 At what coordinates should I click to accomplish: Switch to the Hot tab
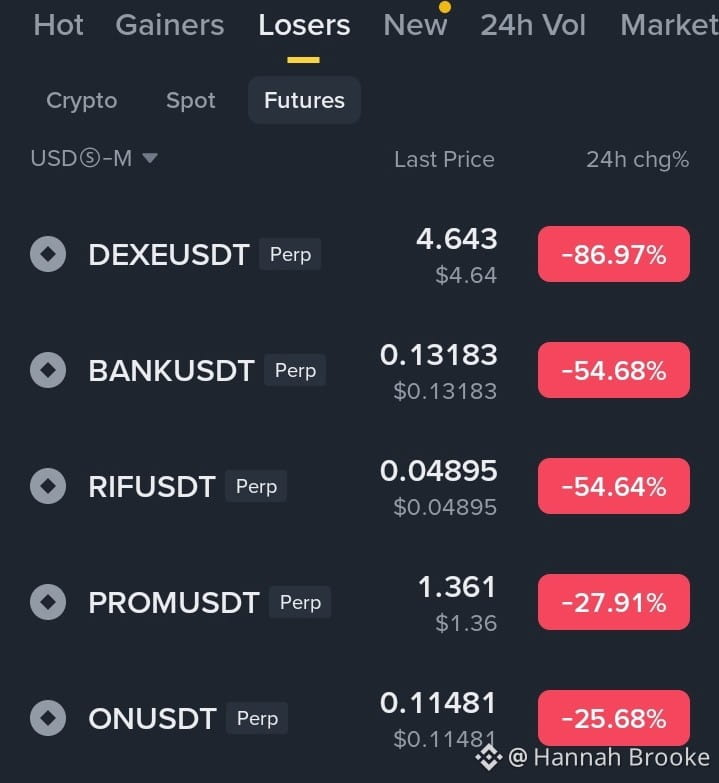(x=58, y=25)
